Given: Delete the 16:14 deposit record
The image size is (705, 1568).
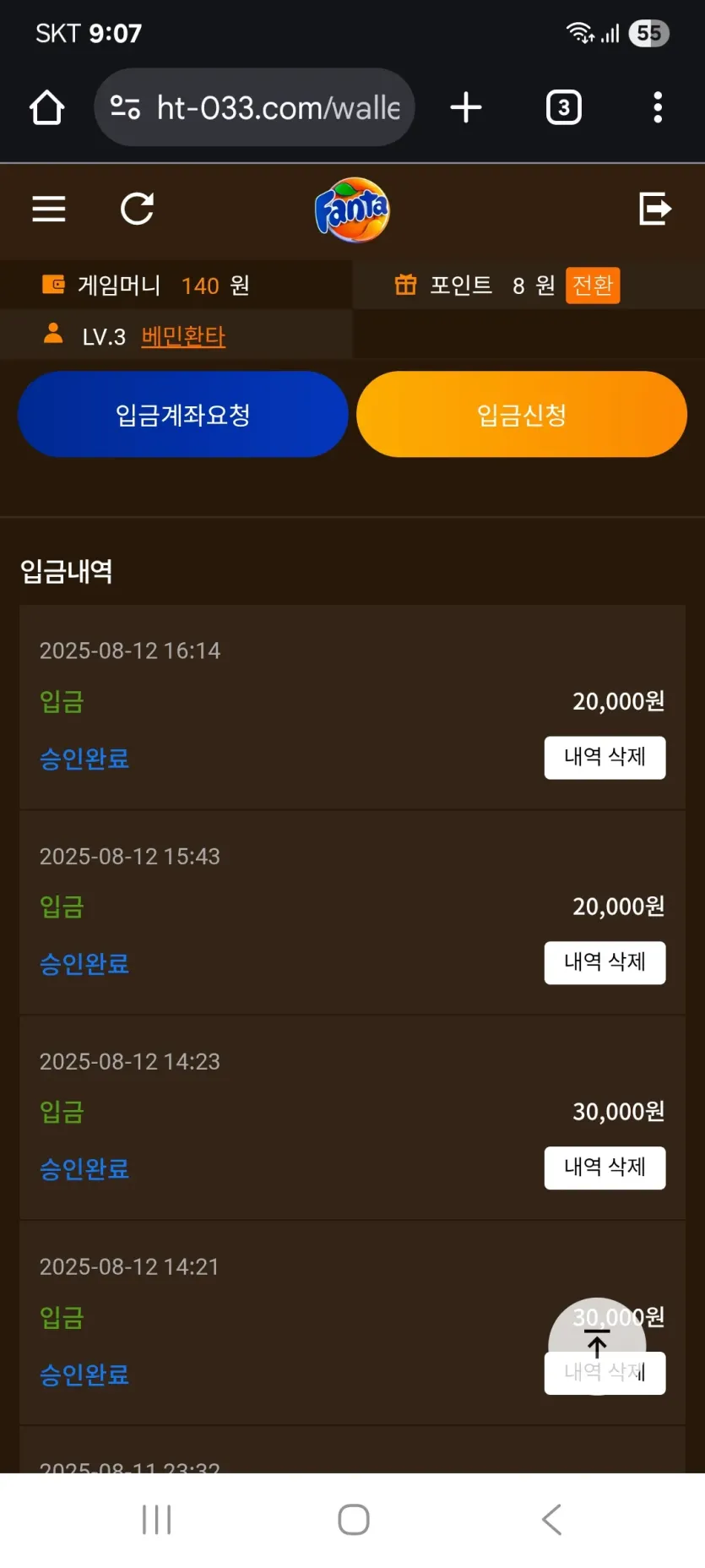Looking at the screenshot, I should pyautogui.click(x=605, y=757).
